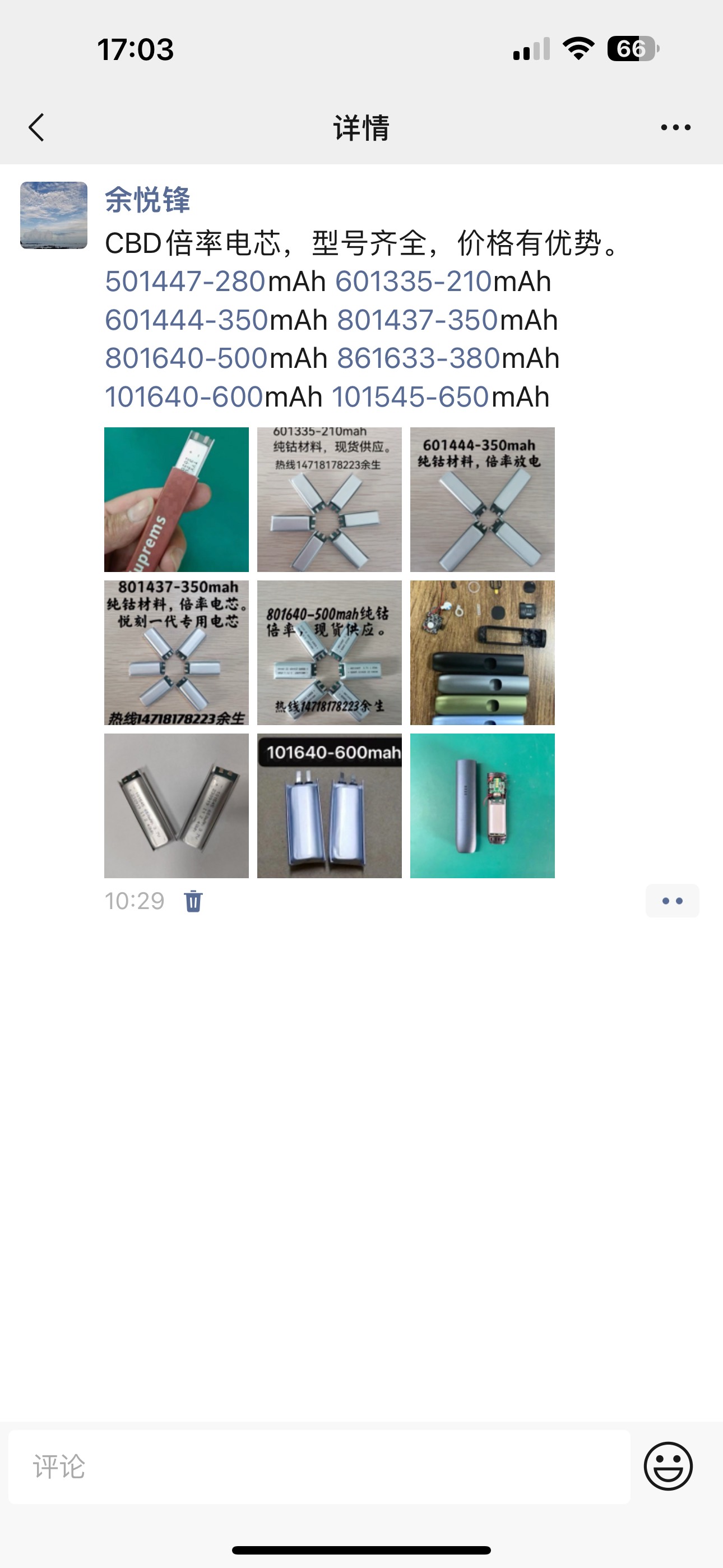The image size is (723, 1568).
Task: Open the disassembled vape parts photo
Action: [482, 653]
